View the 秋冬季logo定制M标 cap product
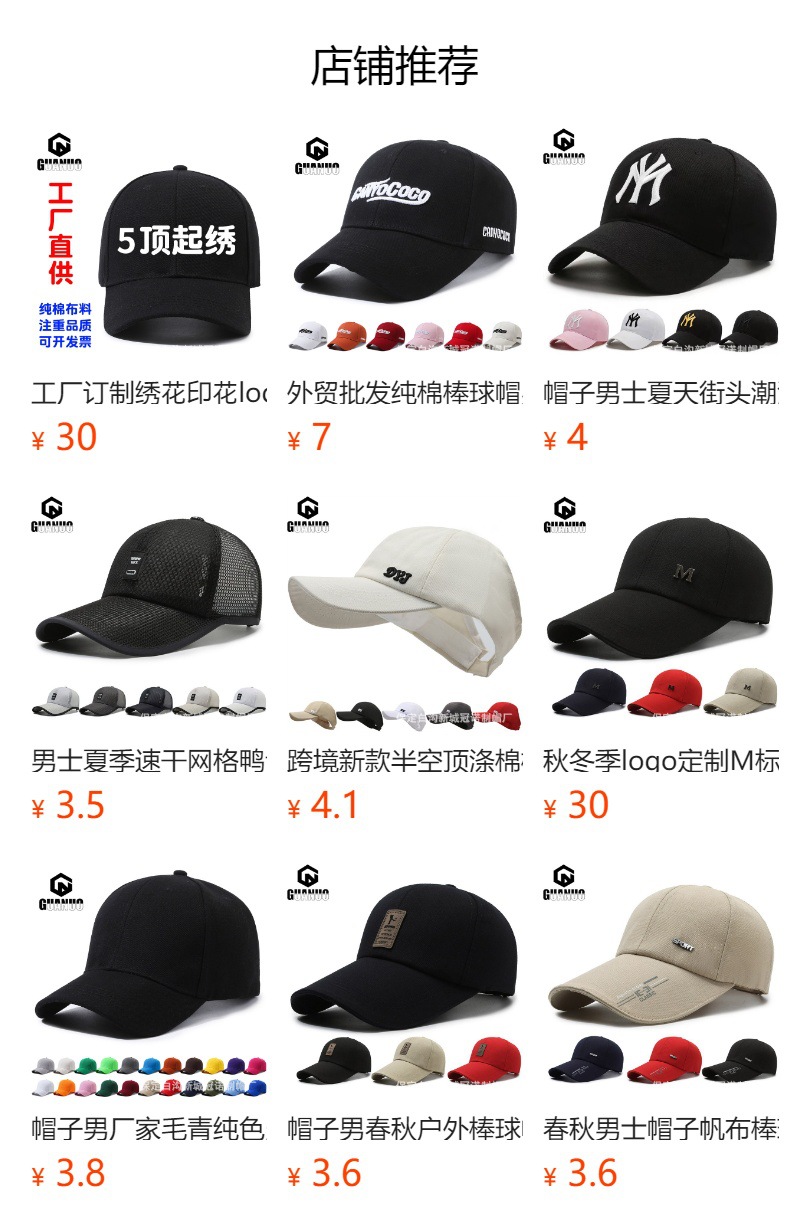 662,608
